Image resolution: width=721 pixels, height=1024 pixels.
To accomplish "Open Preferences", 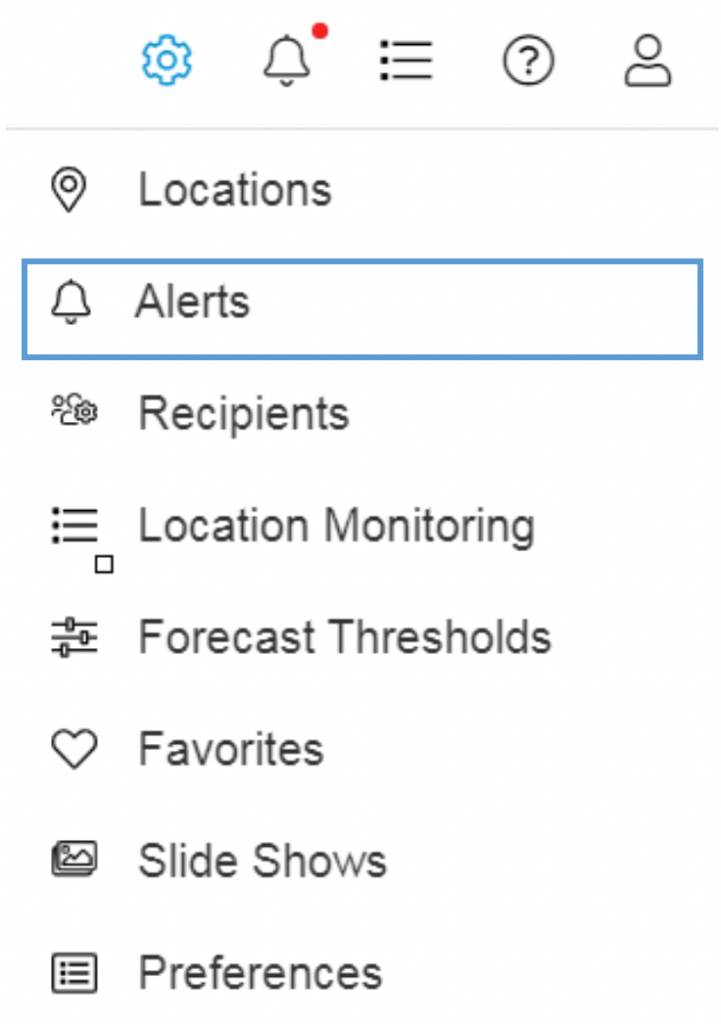I will coord(259,972).
